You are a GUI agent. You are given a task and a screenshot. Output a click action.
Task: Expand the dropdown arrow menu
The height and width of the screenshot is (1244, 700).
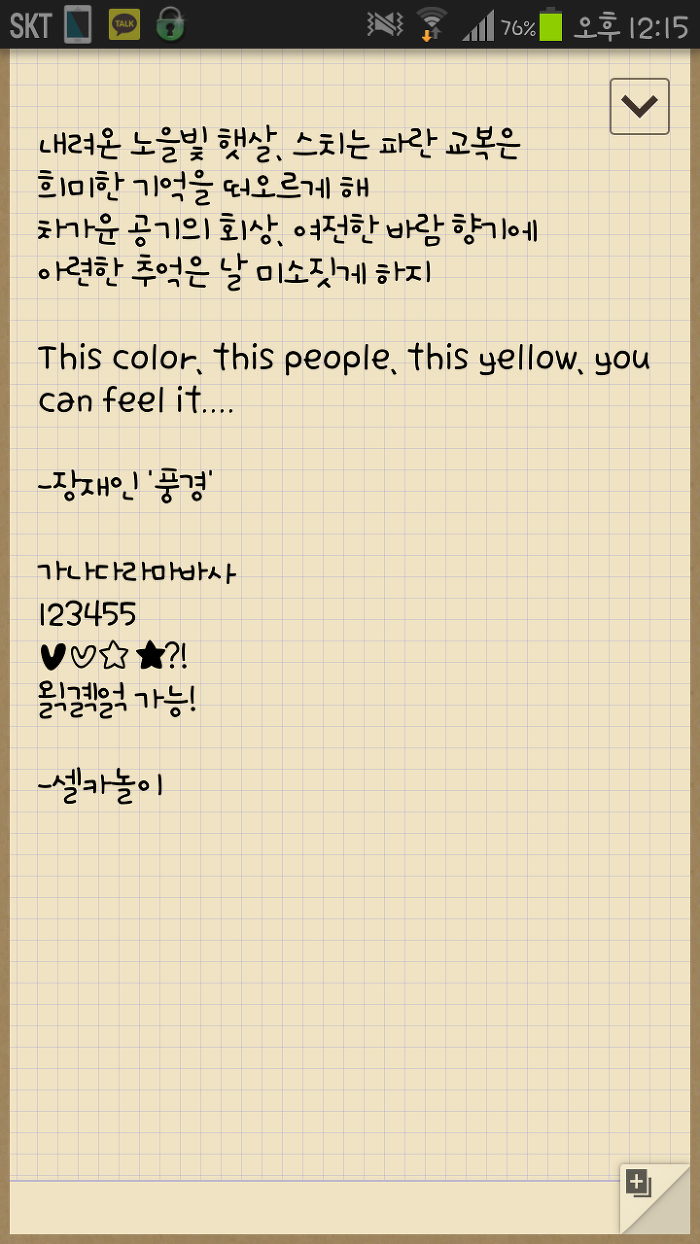639,105
